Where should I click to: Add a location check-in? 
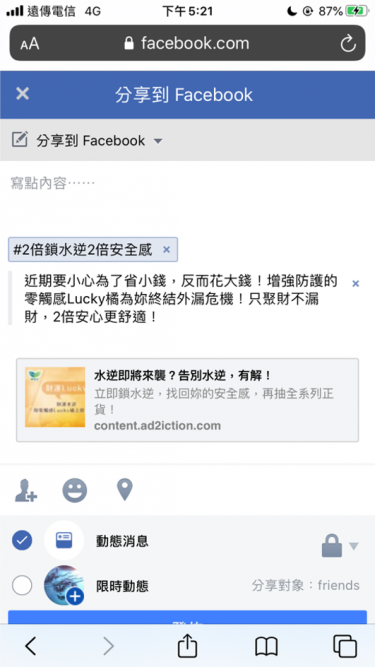(x=125, y=490)
